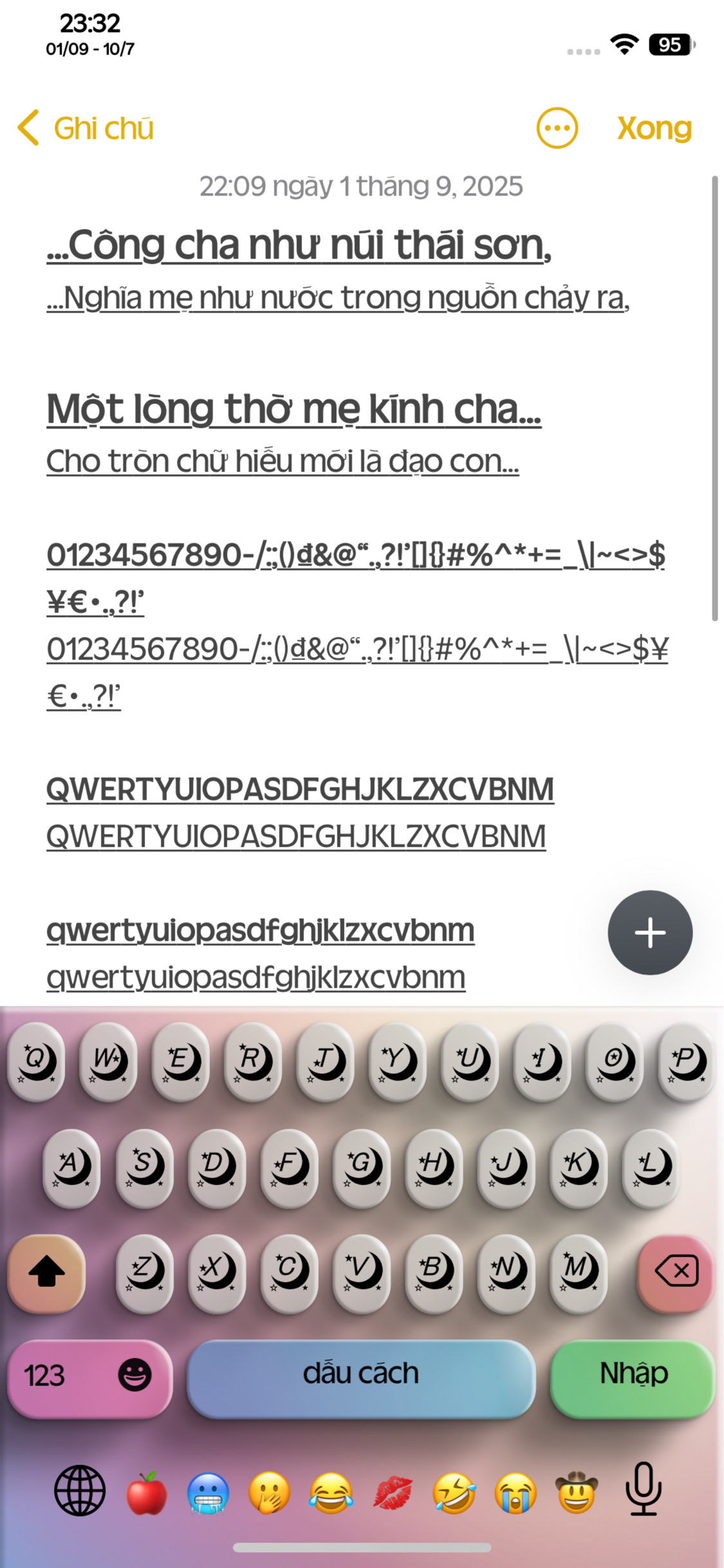Insert the red apple emoji
This screenshot has width=724, height=1568.
147,1492
